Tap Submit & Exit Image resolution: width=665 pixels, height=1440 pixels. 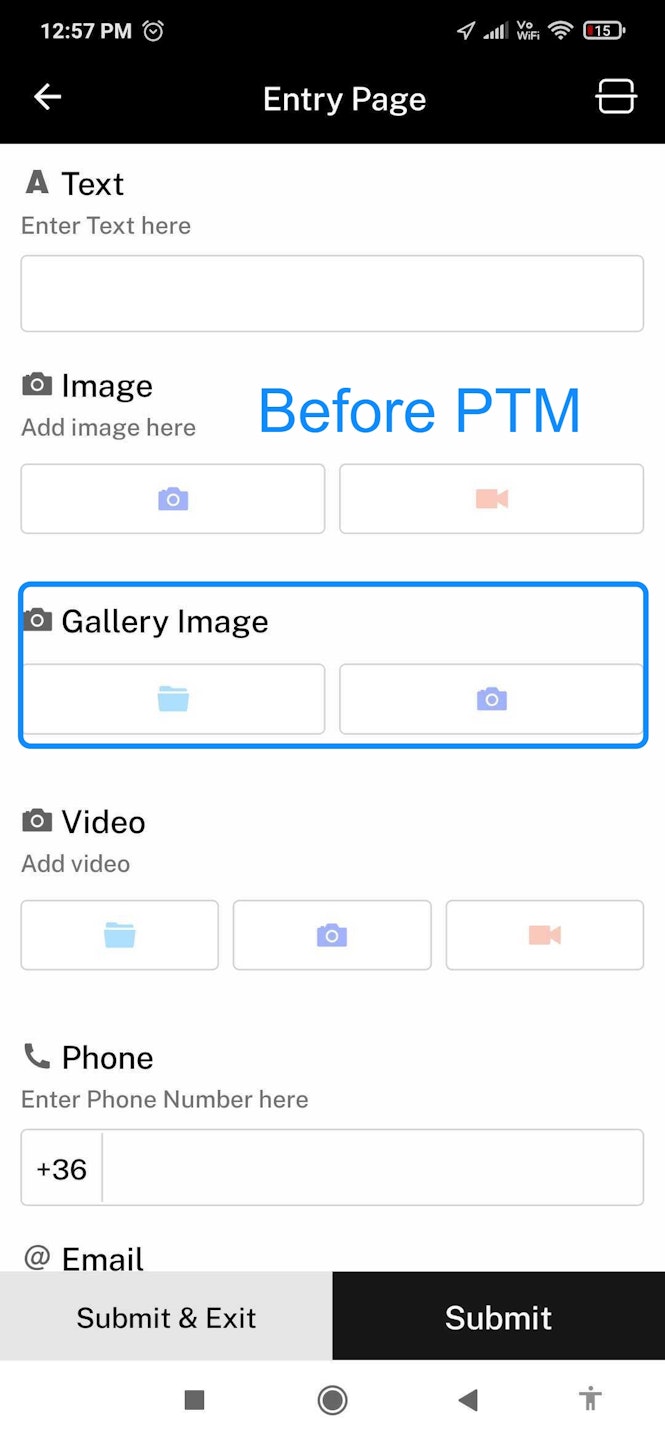(166, 1317)
